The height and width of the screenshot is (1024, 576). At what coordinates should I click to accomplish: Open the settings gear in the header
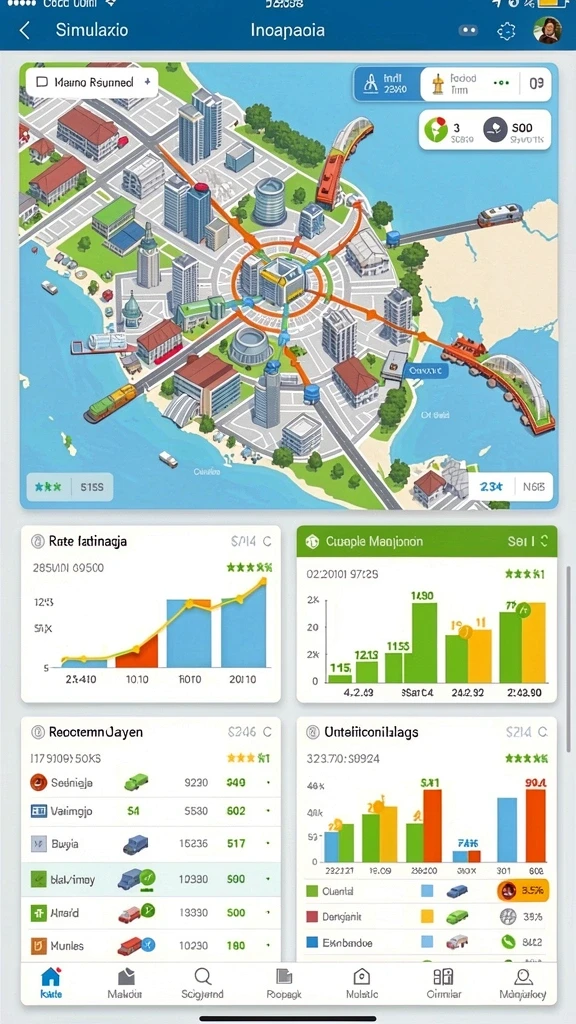(x=506, y=31)
